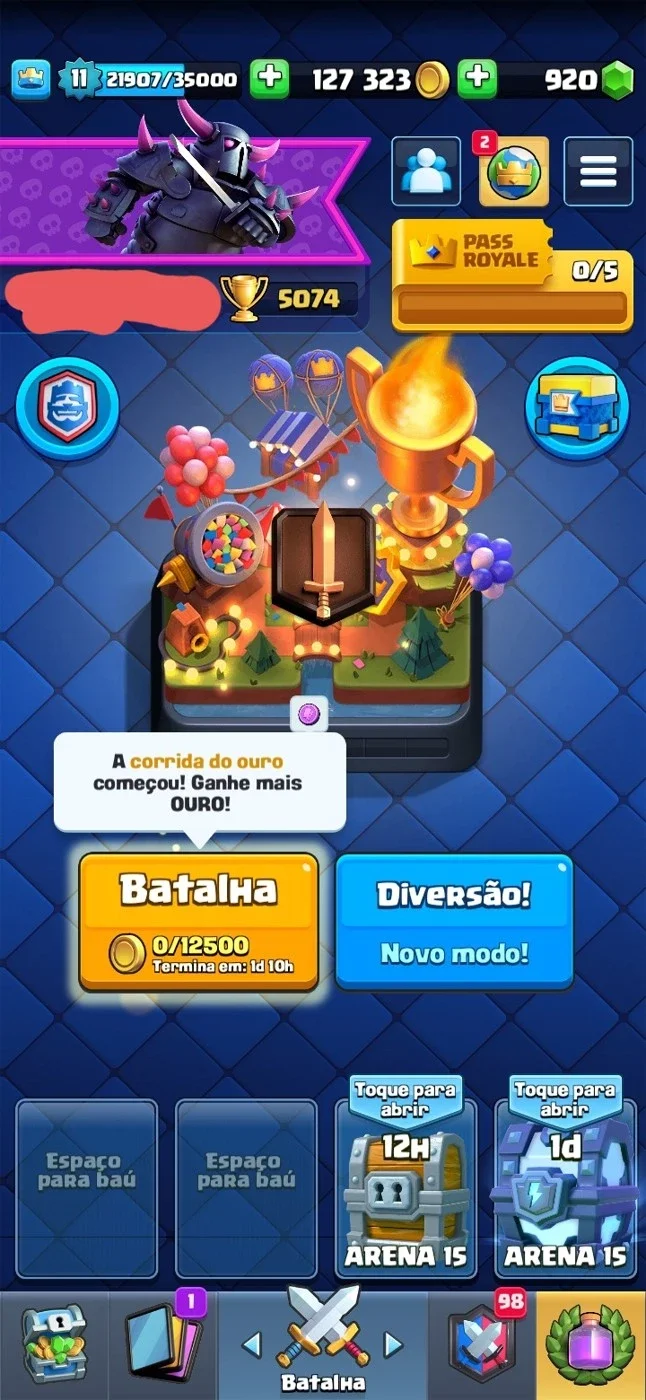Image resolution: width=646 pixels, height=1400 pixels.
Task: Switch to the cards tab
Action: (163, 1345)
